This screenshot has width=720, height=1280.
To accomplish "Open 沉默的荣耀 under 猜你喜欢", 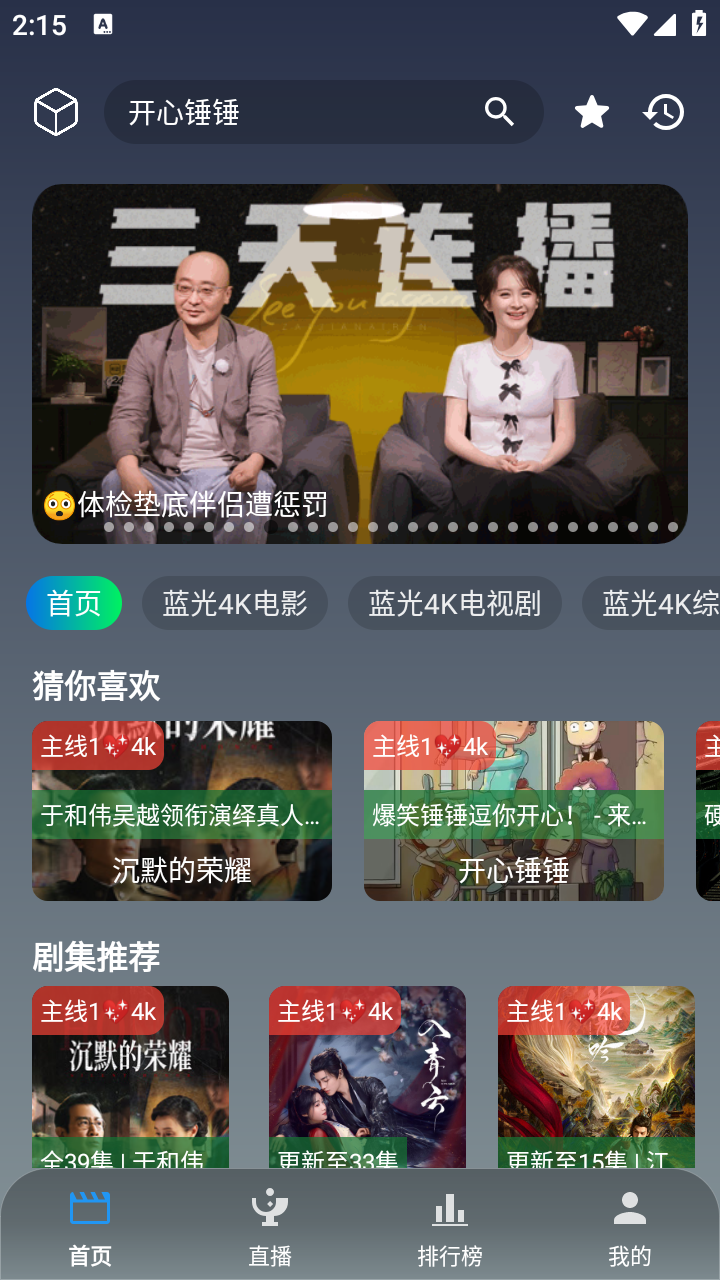I will click(x=182, y=811).
